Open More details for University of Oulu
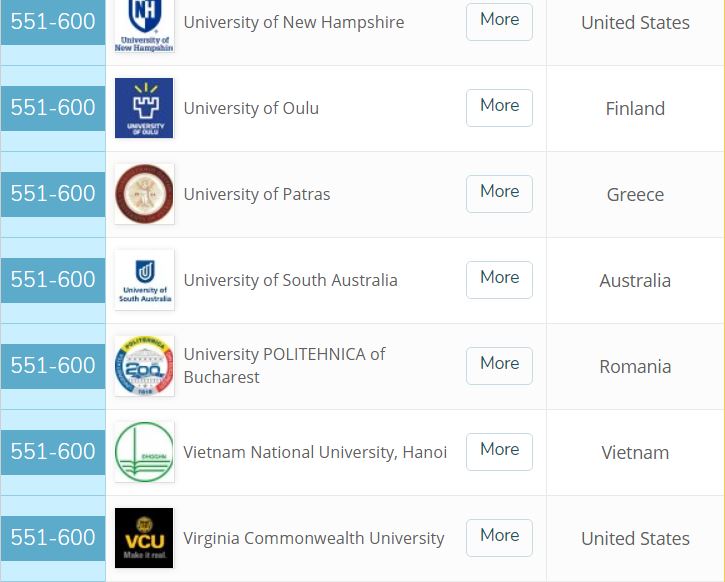 (499, 106)
